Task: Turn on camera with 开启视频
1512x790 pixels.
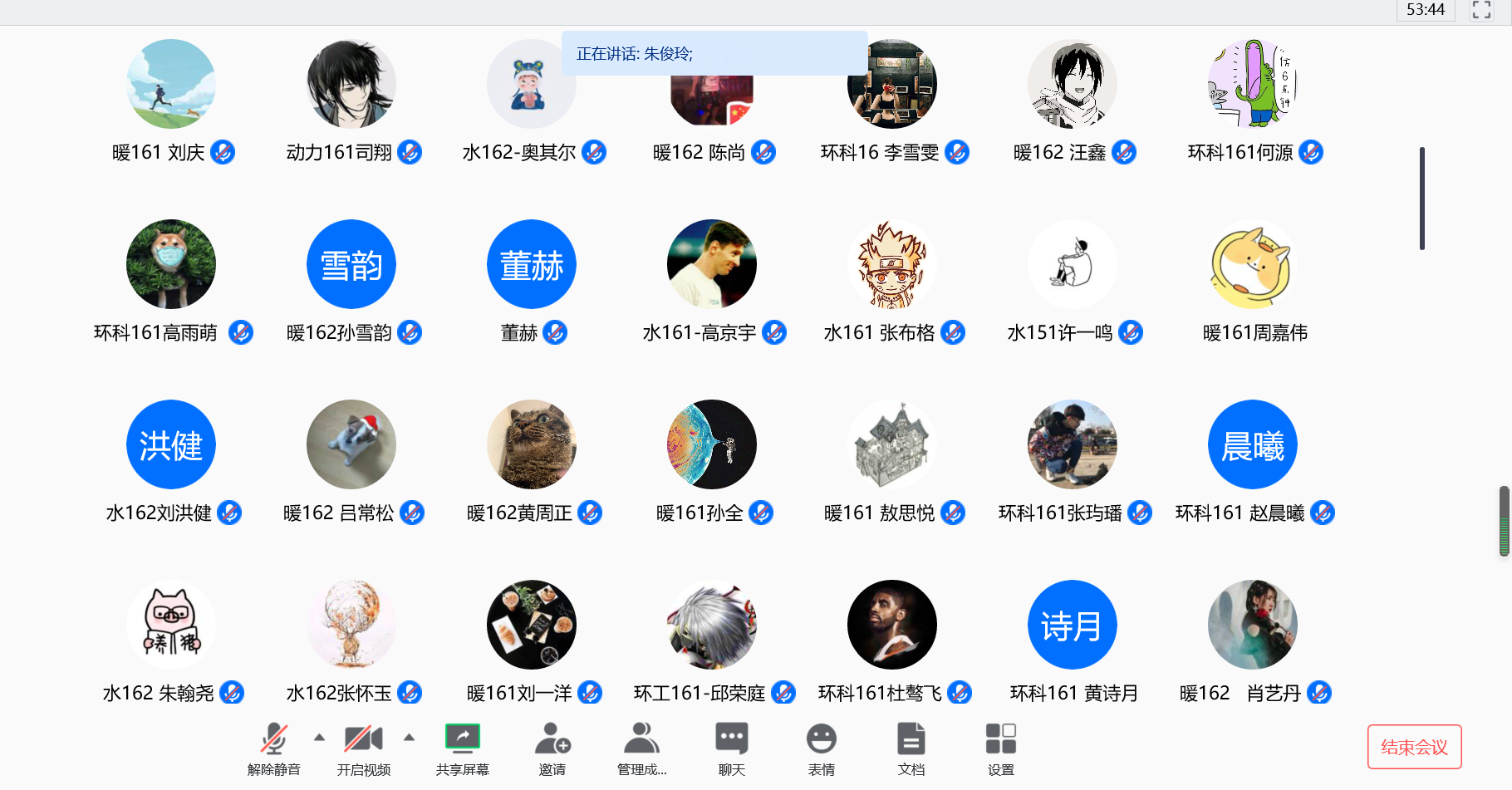Action: click(363, 747)
